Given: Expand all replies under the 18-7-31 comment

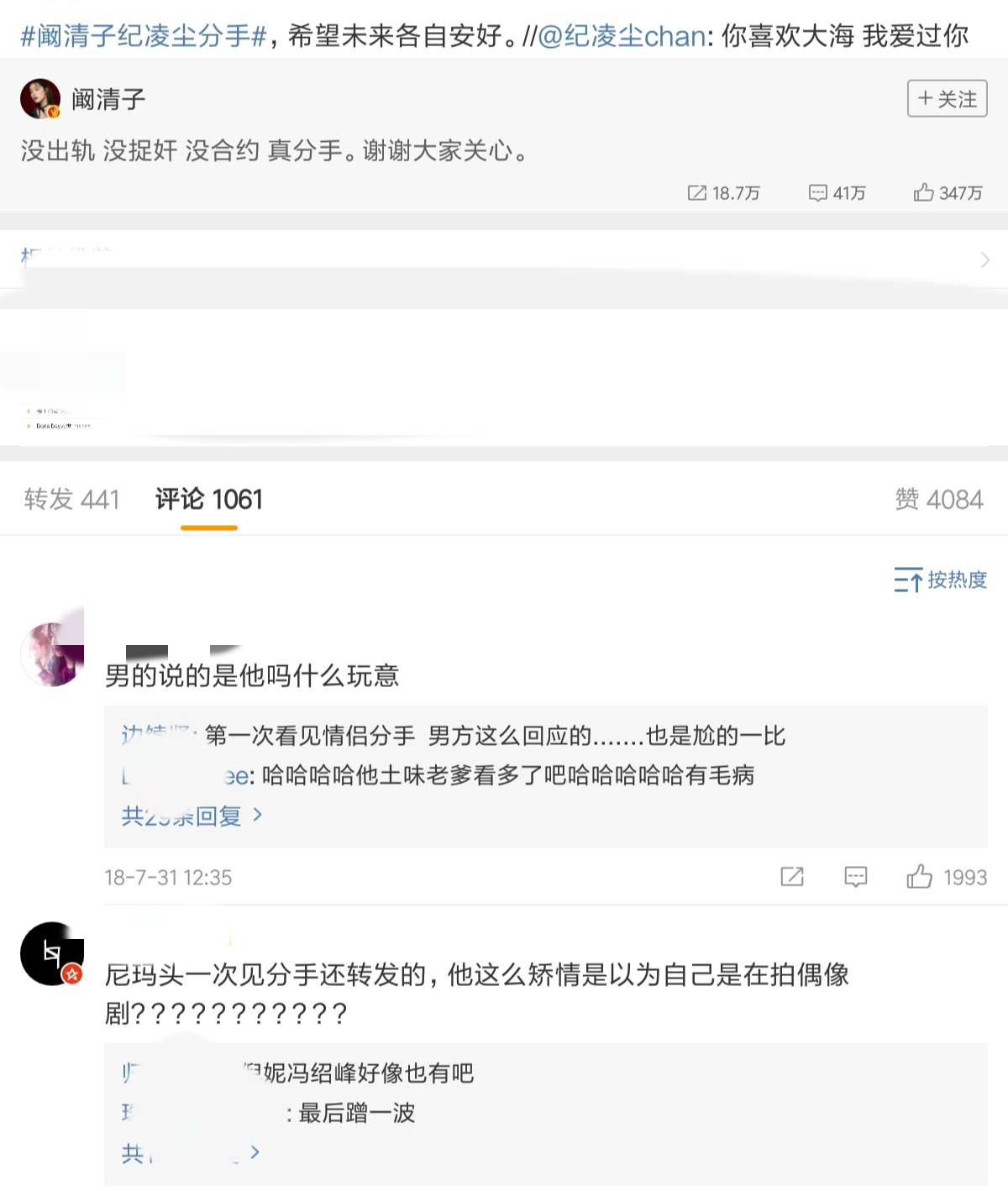Looking at the screenshot, I should tap(192, 816).
